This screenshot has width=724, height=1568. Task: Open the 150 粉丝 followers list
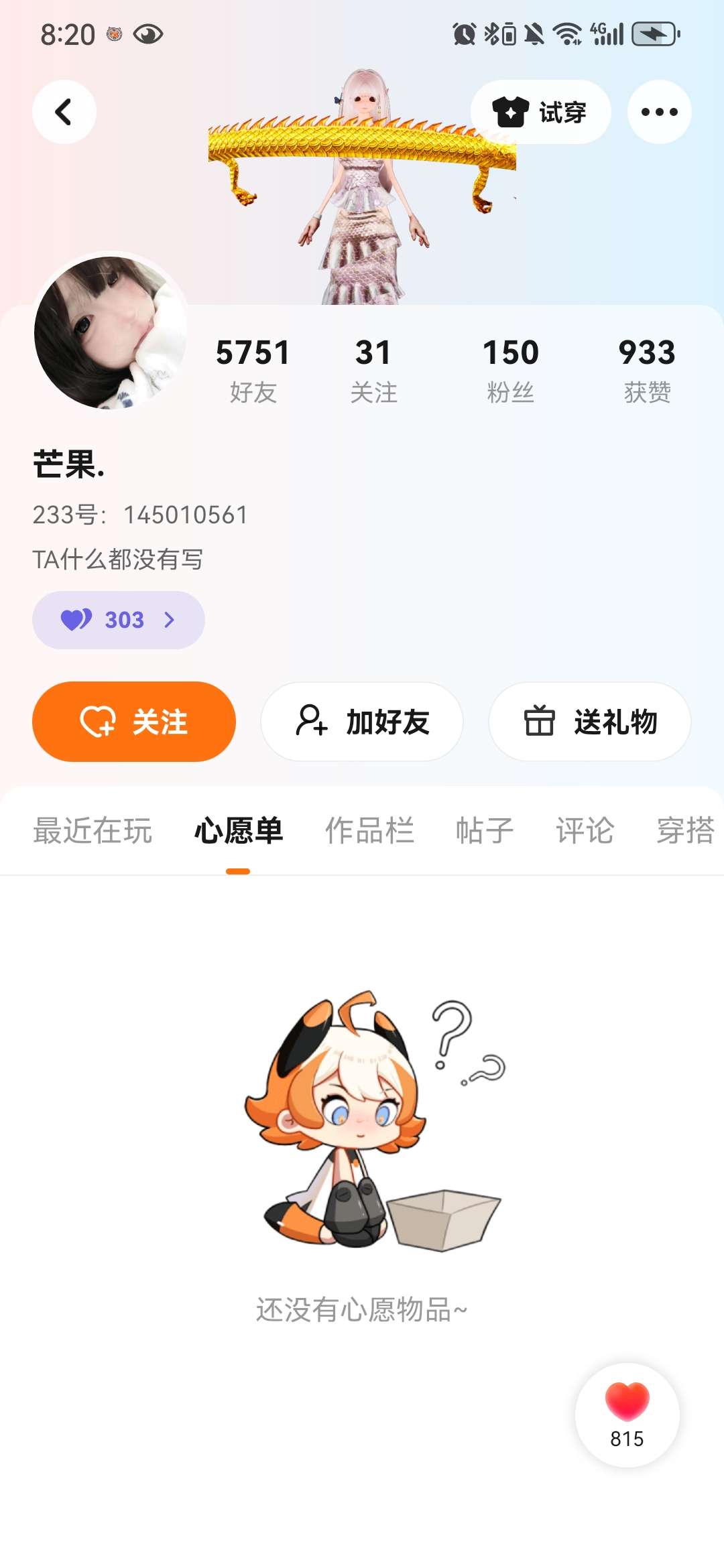[510, 369]
